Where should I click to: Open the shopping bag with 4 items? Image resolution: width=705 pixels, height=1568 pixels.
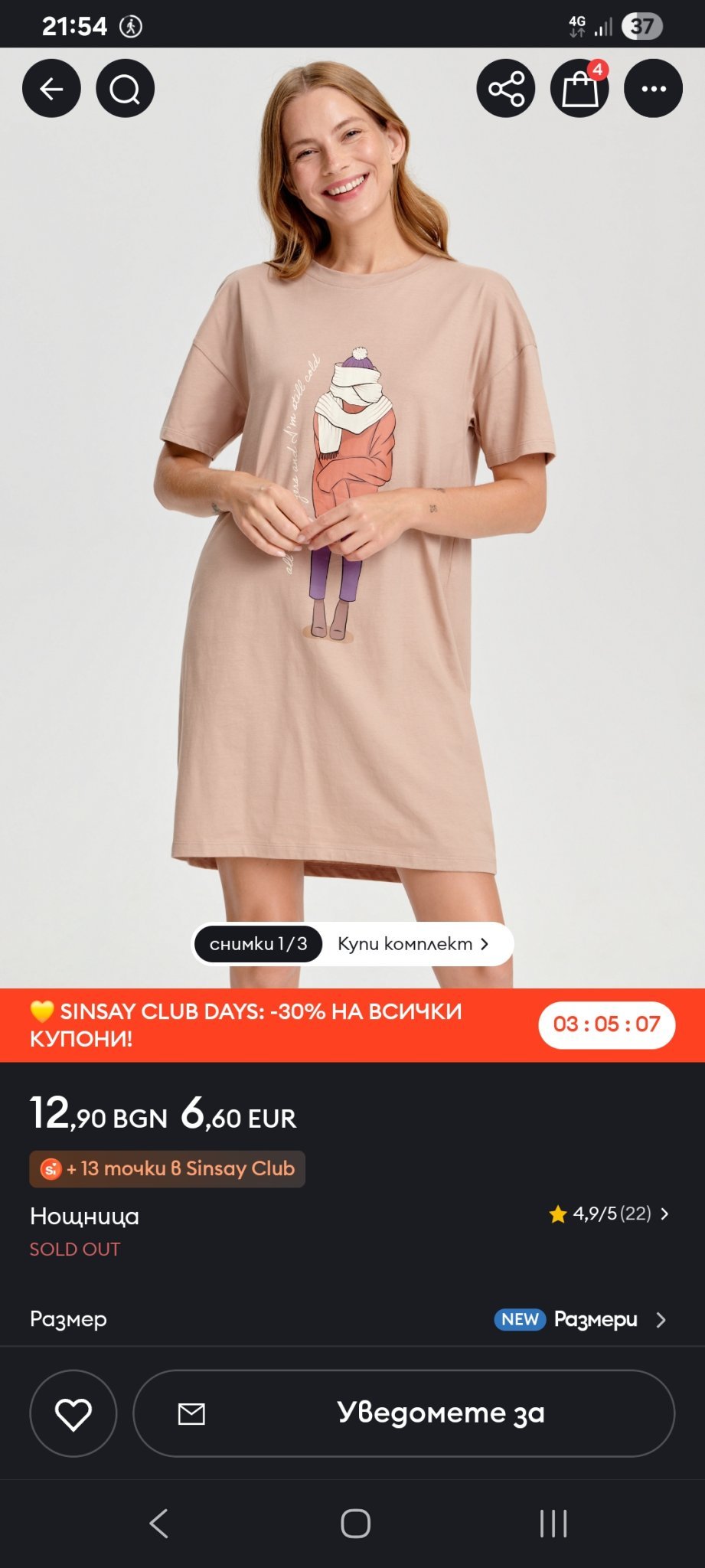click(579, 89)
